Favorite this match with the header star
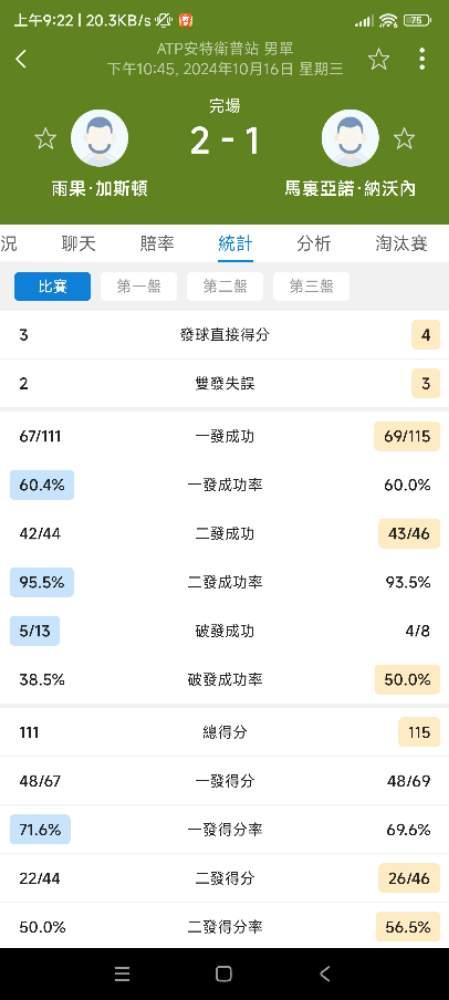 tap(379, 59)
